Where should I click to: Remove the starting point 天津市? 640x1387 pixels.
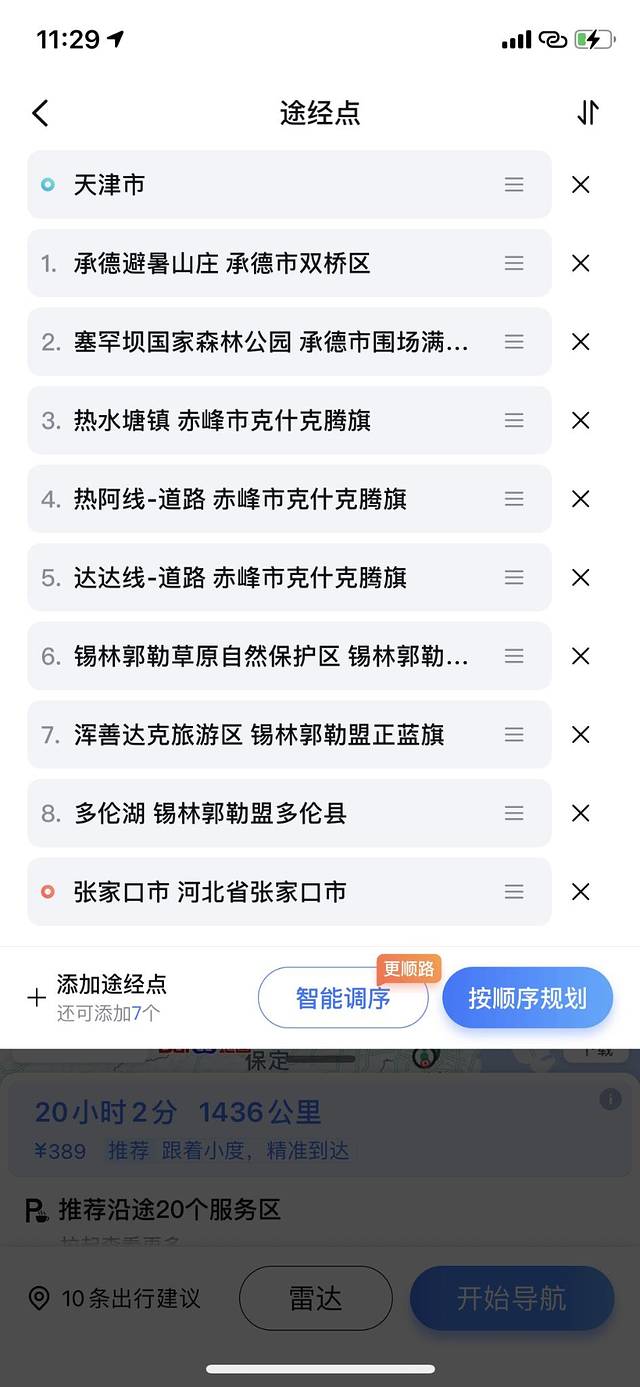coord(580,185)
